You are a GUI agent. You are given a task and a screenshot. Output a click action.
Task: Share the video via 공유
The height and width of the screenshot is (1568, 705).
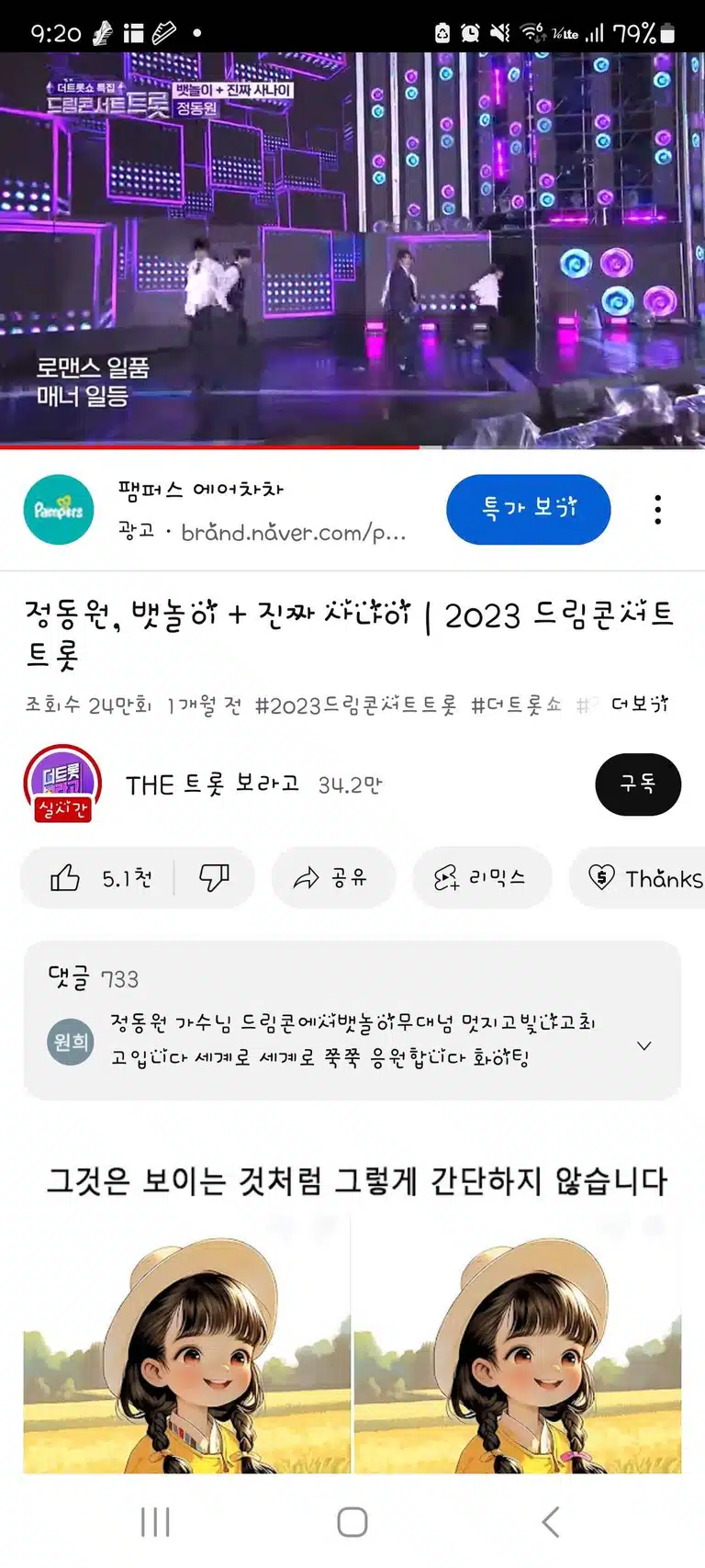[332, 878]
